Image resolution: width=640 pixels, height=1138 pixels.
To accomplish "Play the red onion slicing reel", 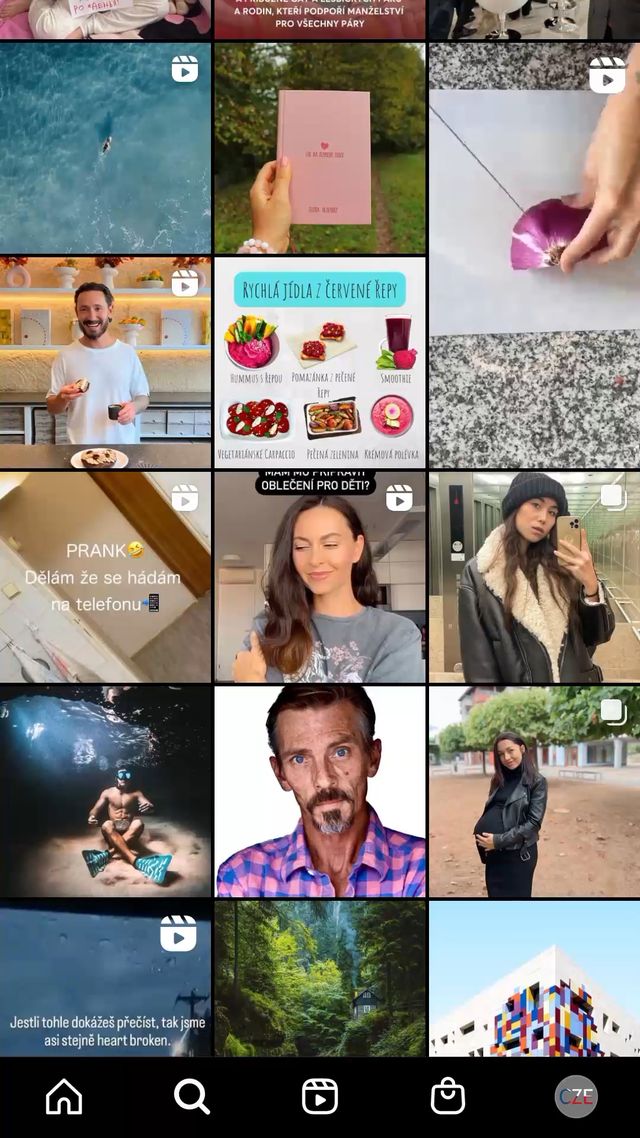I will coord(535,255).
